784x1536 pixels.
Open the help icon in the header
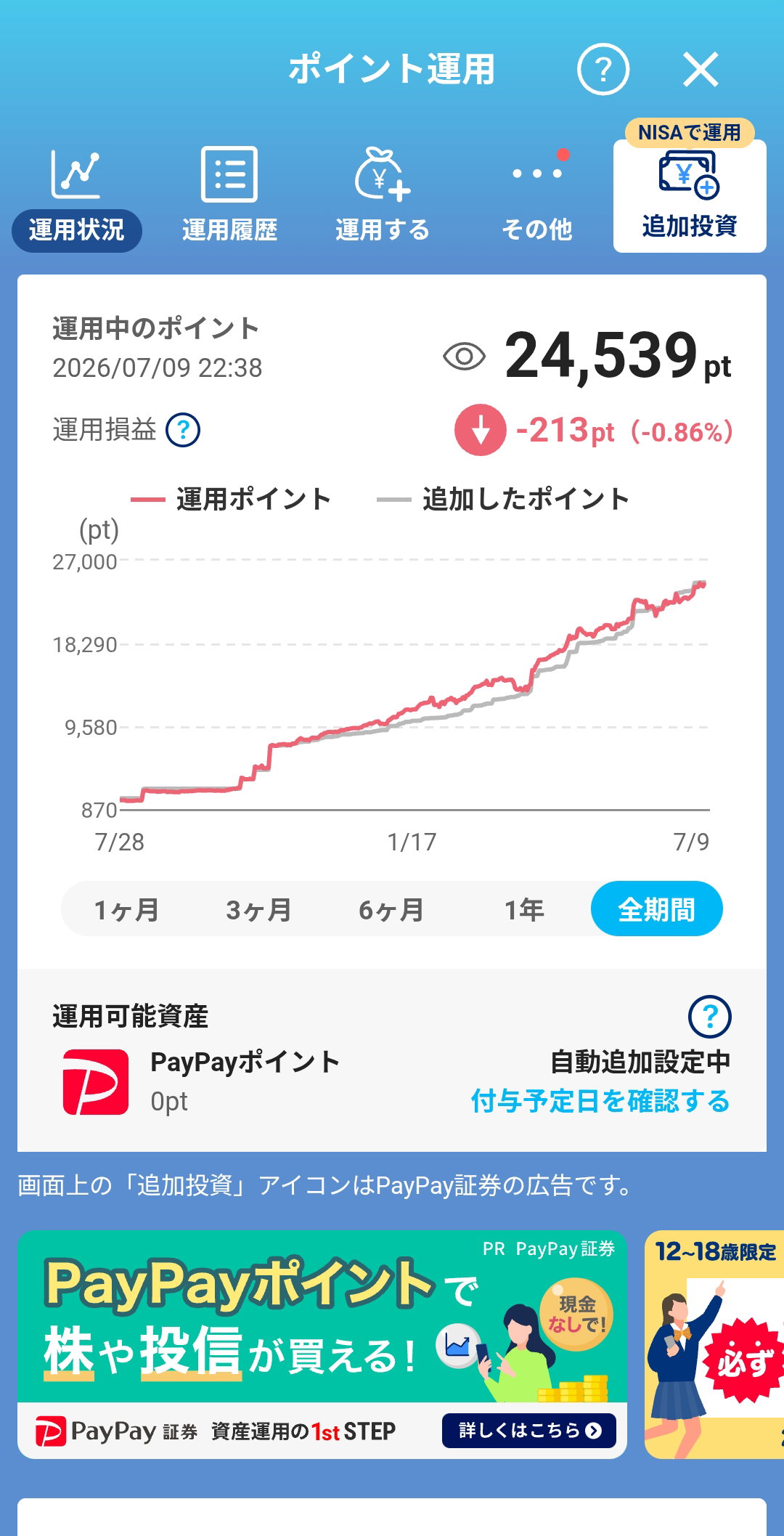click(x=603, y=70)
